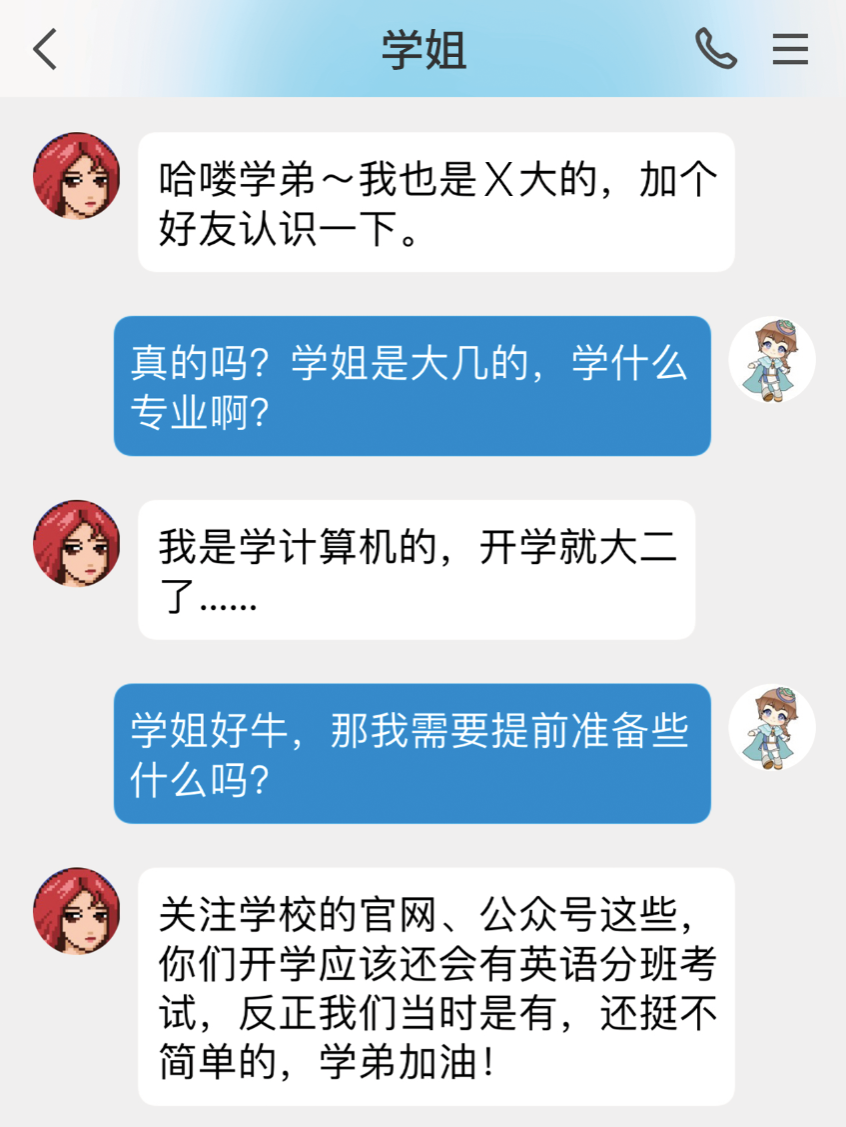Open my avatar beside the 学姐好牛 message
The height and width of the screenshot is (1127, 846).
point(771,727)
